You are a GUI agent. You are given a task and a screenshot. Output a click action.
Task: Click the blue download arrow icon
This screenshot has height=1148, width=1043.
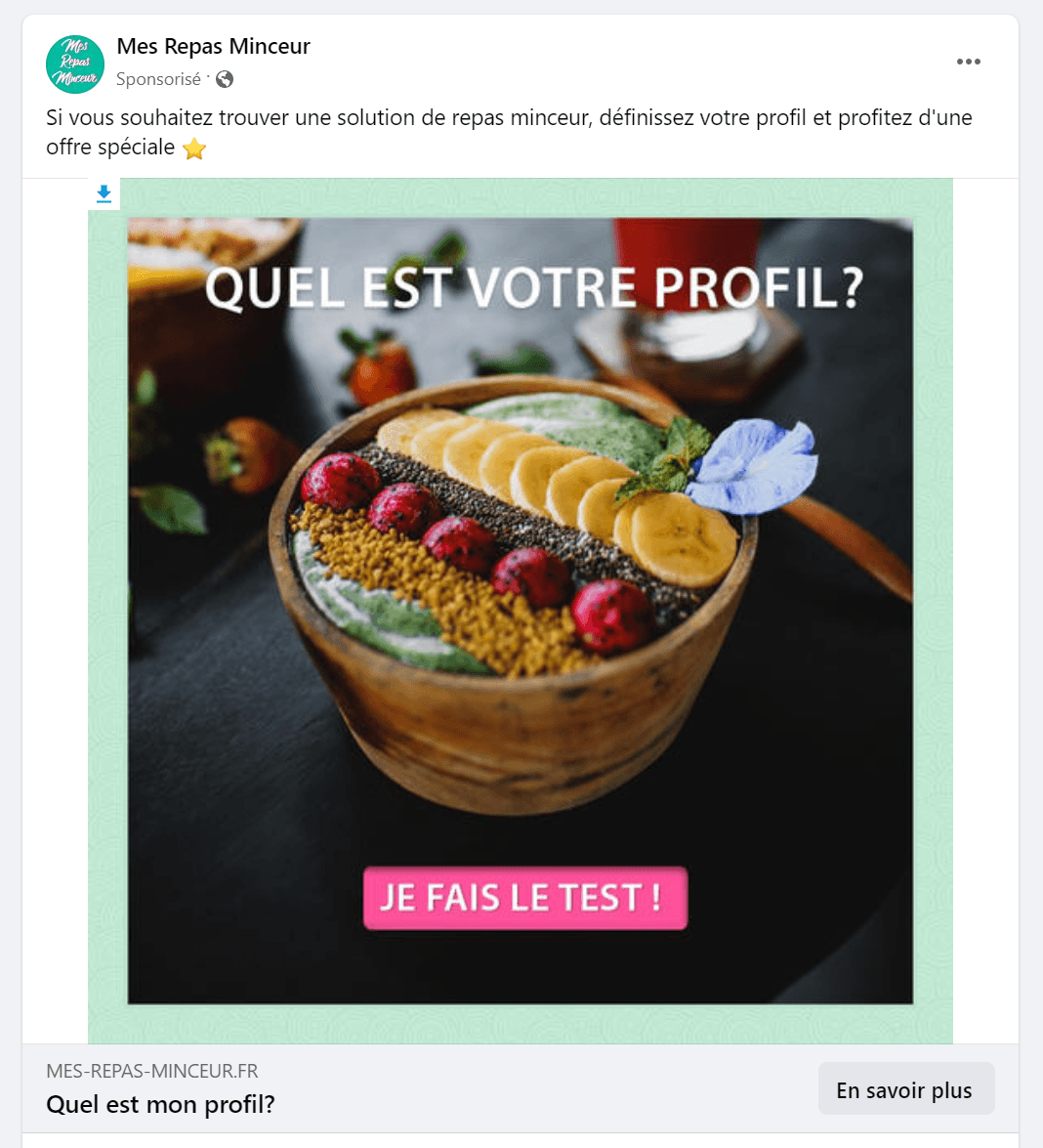click(x=103, y=192)
